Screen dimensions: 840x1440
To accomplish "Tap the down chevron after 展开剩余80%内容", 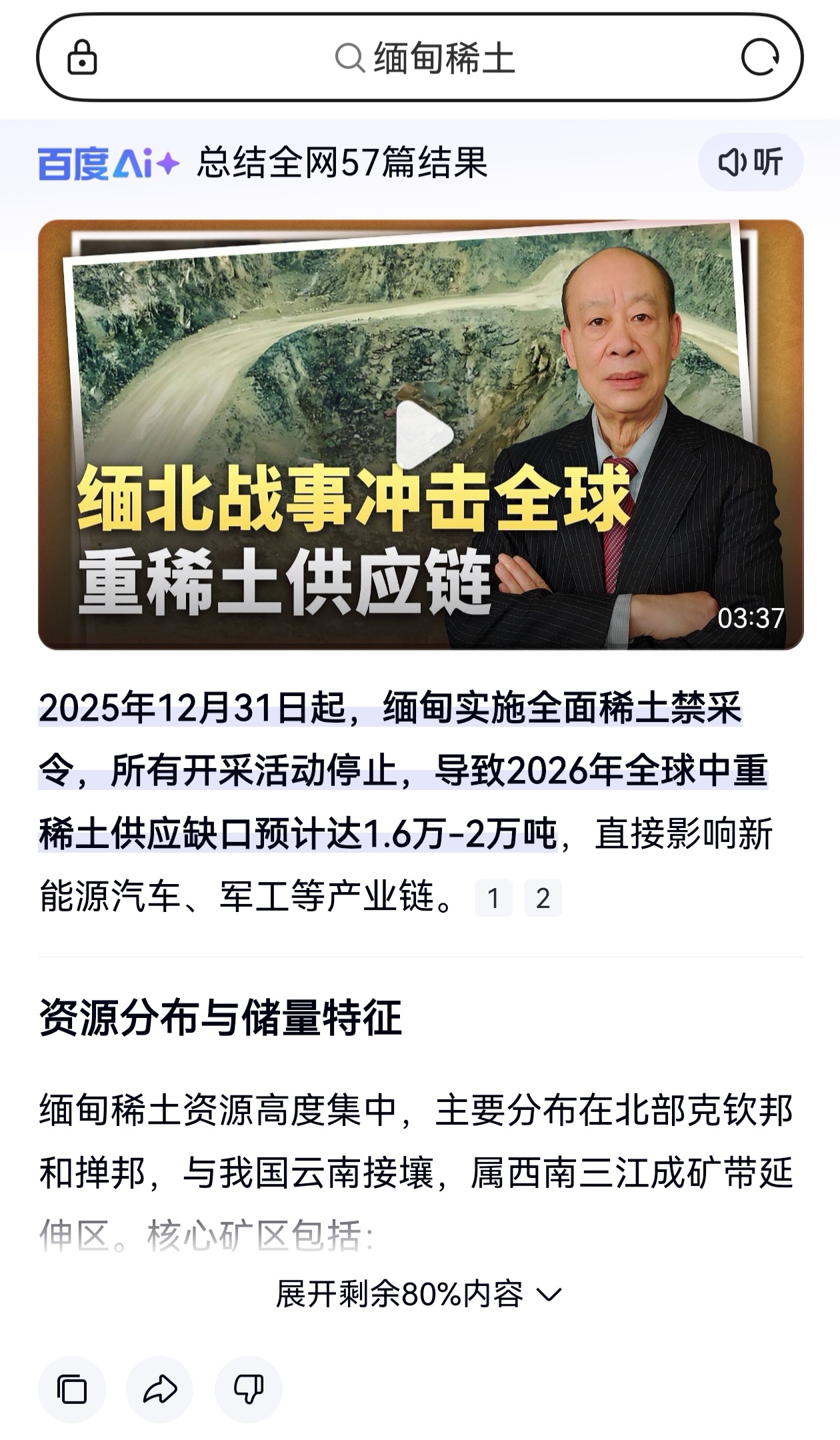I will click(x=549, y=1295).
